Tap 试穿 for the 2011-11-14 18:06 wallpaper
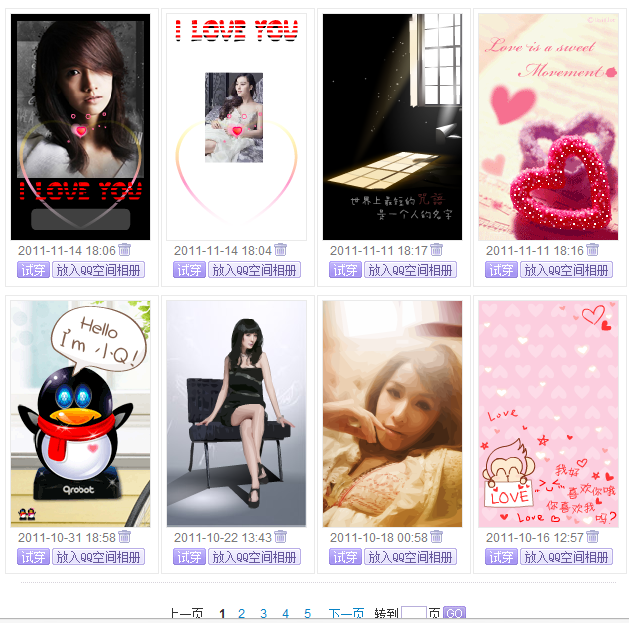The width and height of the screenshot is (629, 623). (x=33, y=270)
